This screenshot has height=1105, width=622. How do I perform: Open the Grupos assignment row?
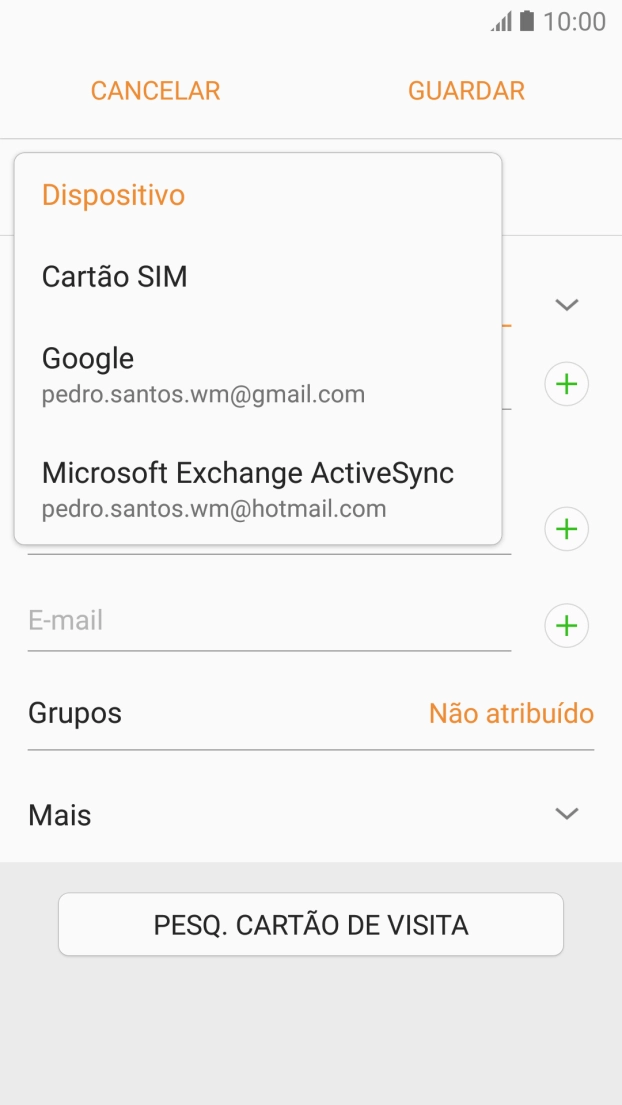pyautogui.click(x=310, y=714)
